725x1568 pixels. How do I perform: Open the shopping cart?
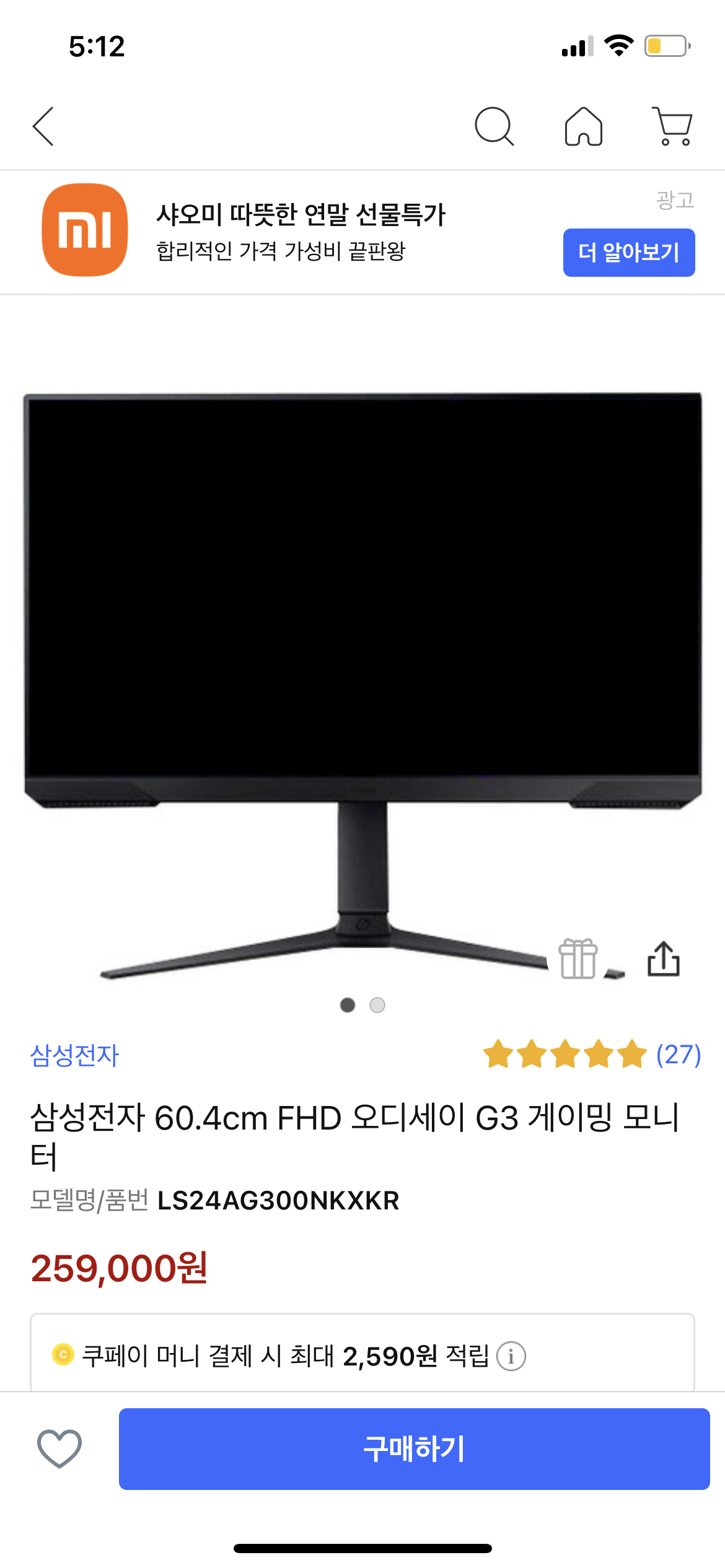[673, 126]
